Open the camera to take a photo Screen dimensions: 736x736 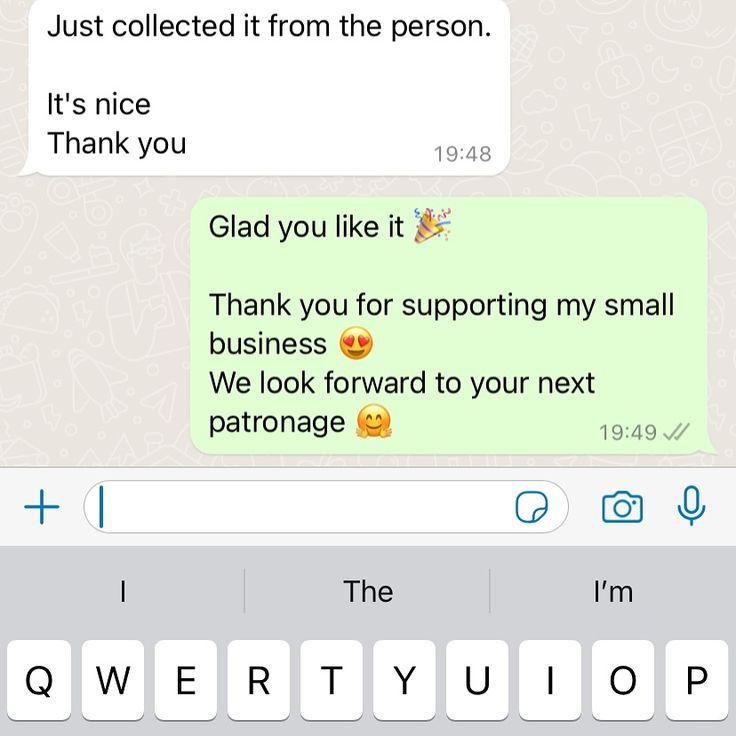point(622,508)
